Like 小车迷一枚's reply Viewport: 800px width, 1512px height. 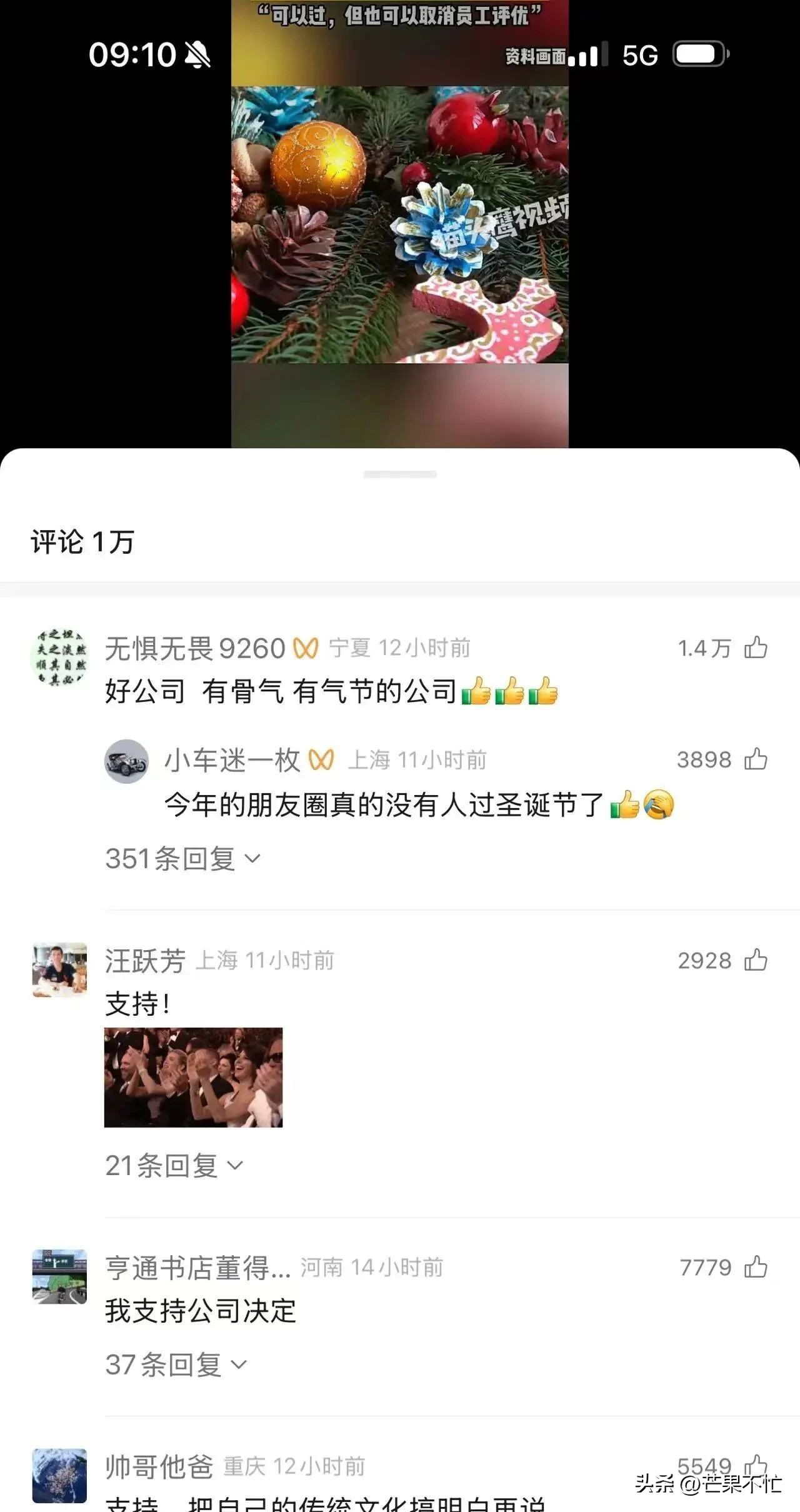tap(755, 759)
